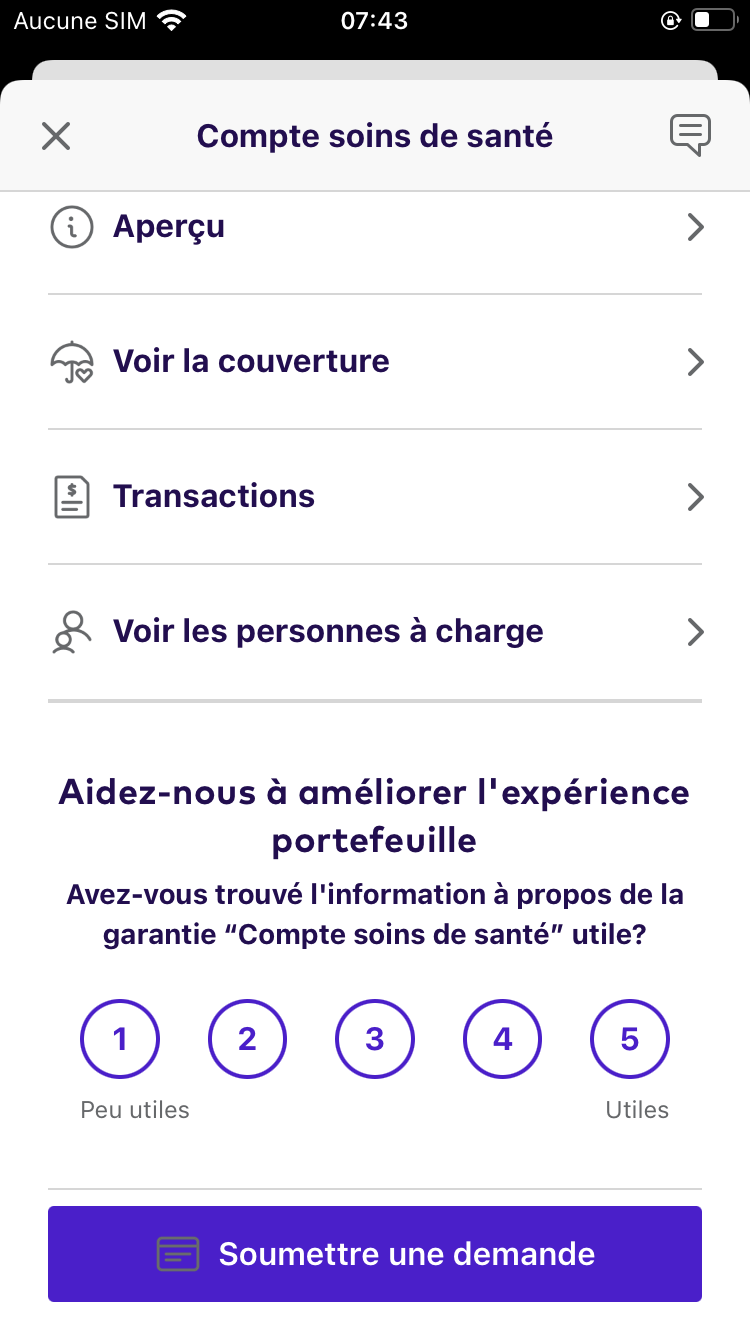Close the Compte soins de santé sheet

point(56,136)
